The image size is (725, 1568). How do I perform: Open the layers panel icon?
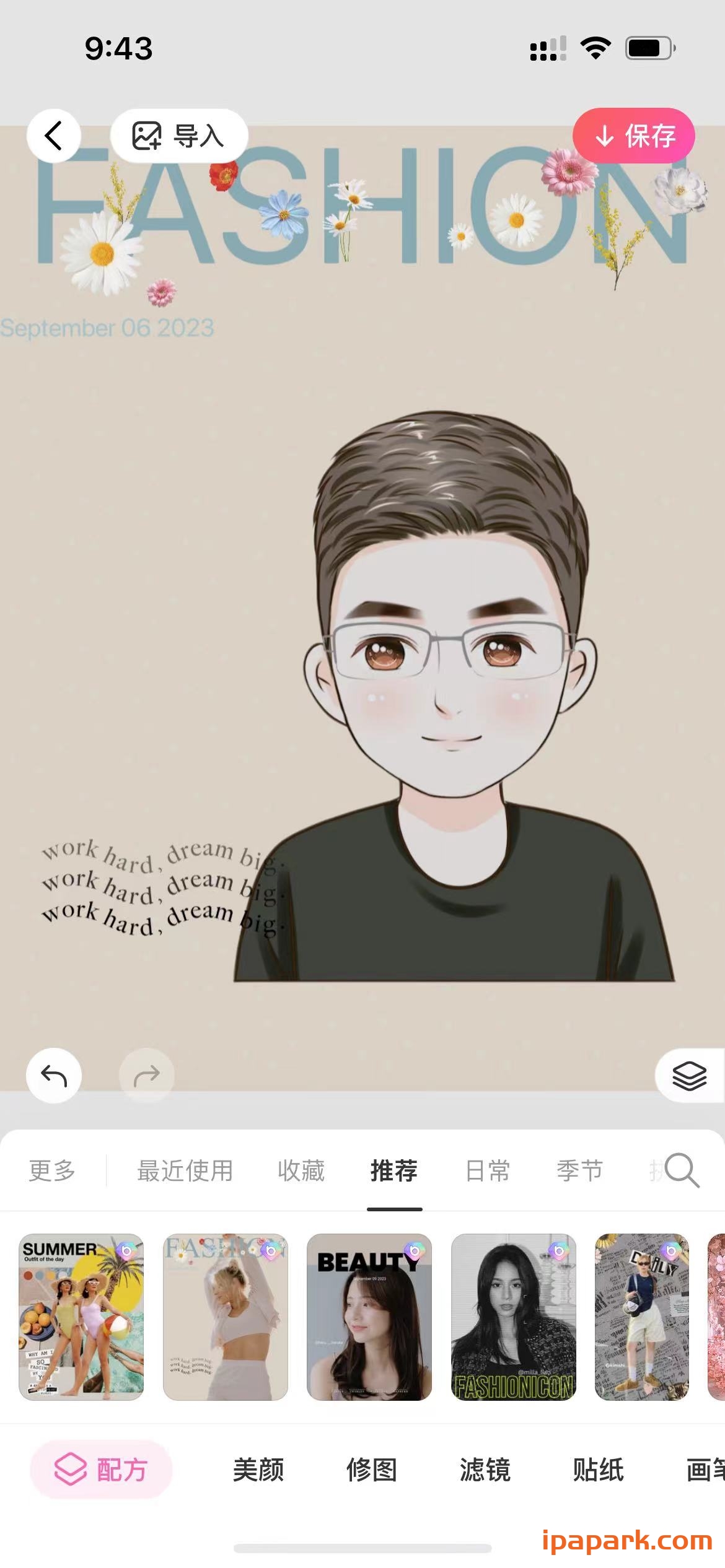689,1076
